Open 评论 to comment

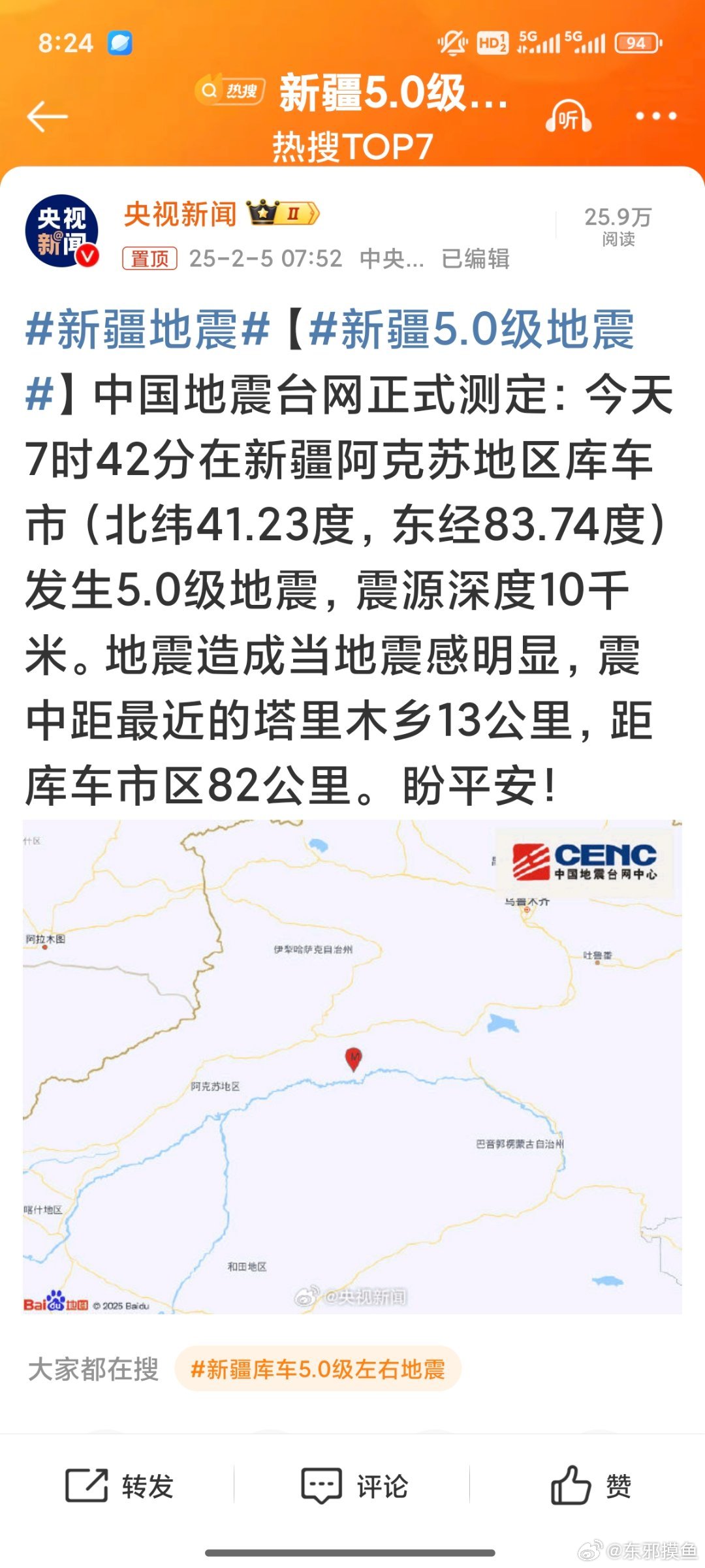point(354,1486)
